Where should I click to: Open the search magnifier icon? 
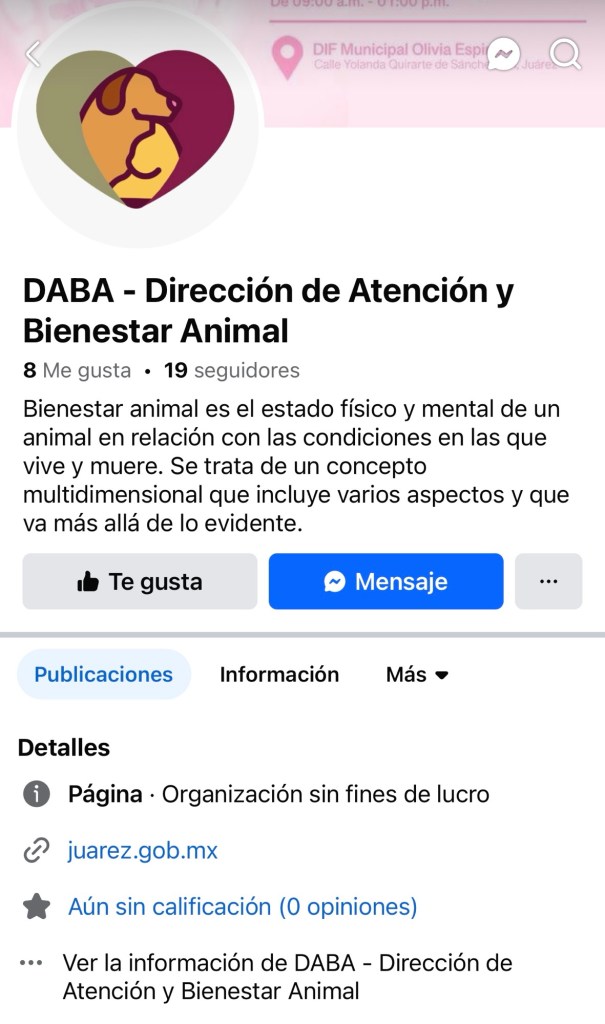tap(566, 54)
